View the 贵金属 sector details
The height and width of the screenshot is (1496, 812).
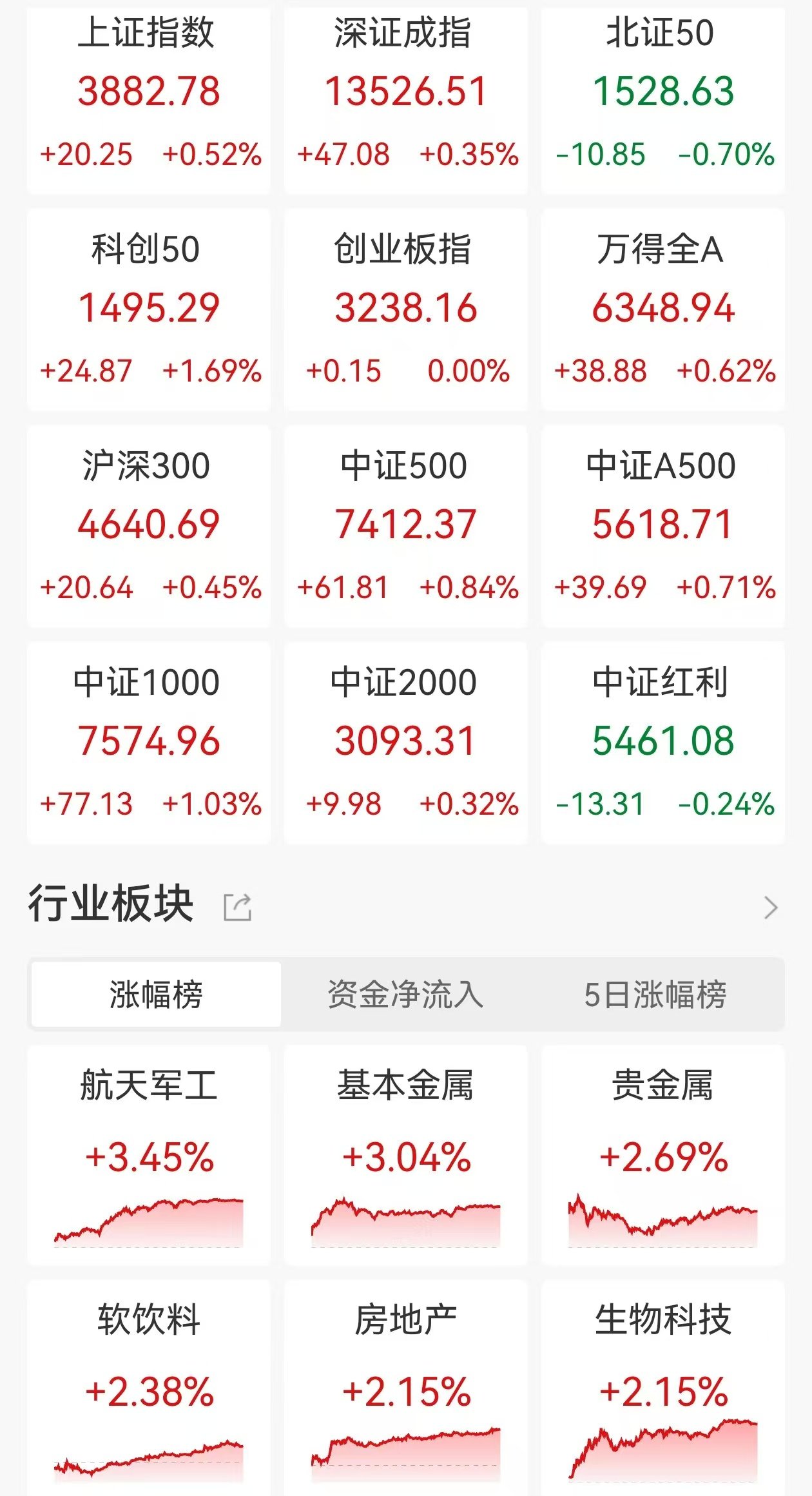[662, 1155]
